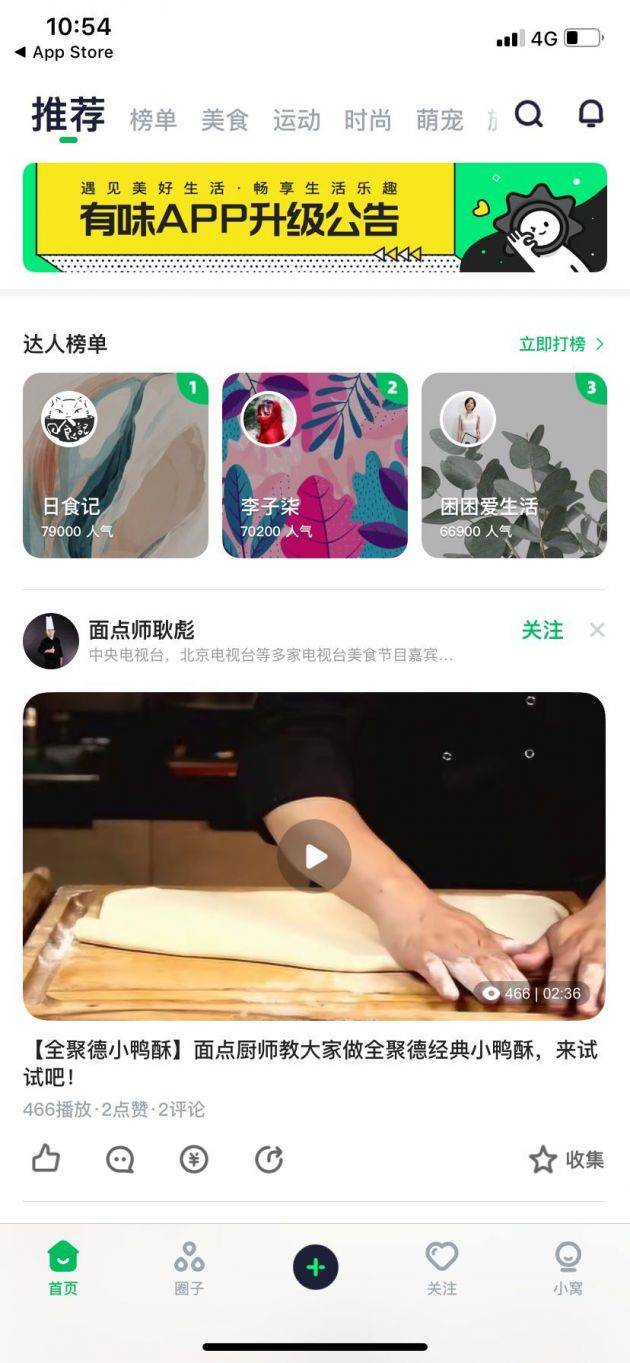Viewport: 630px width, 1363px height.
Task: Like the 全聚德小鸭酥 post
Action: coord(46,1160)
